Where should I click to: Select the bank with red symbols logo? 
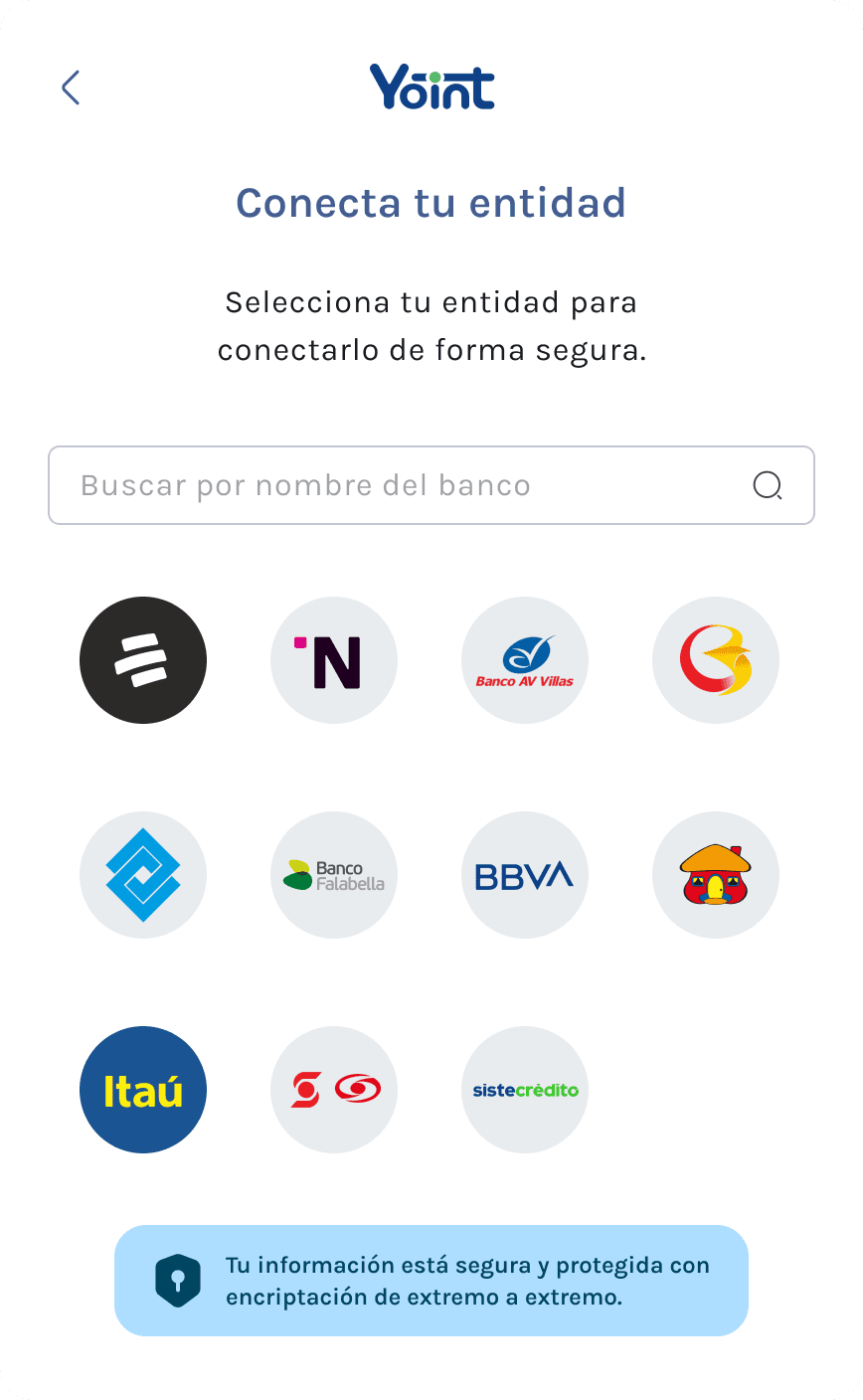(x=334, y=1090)
